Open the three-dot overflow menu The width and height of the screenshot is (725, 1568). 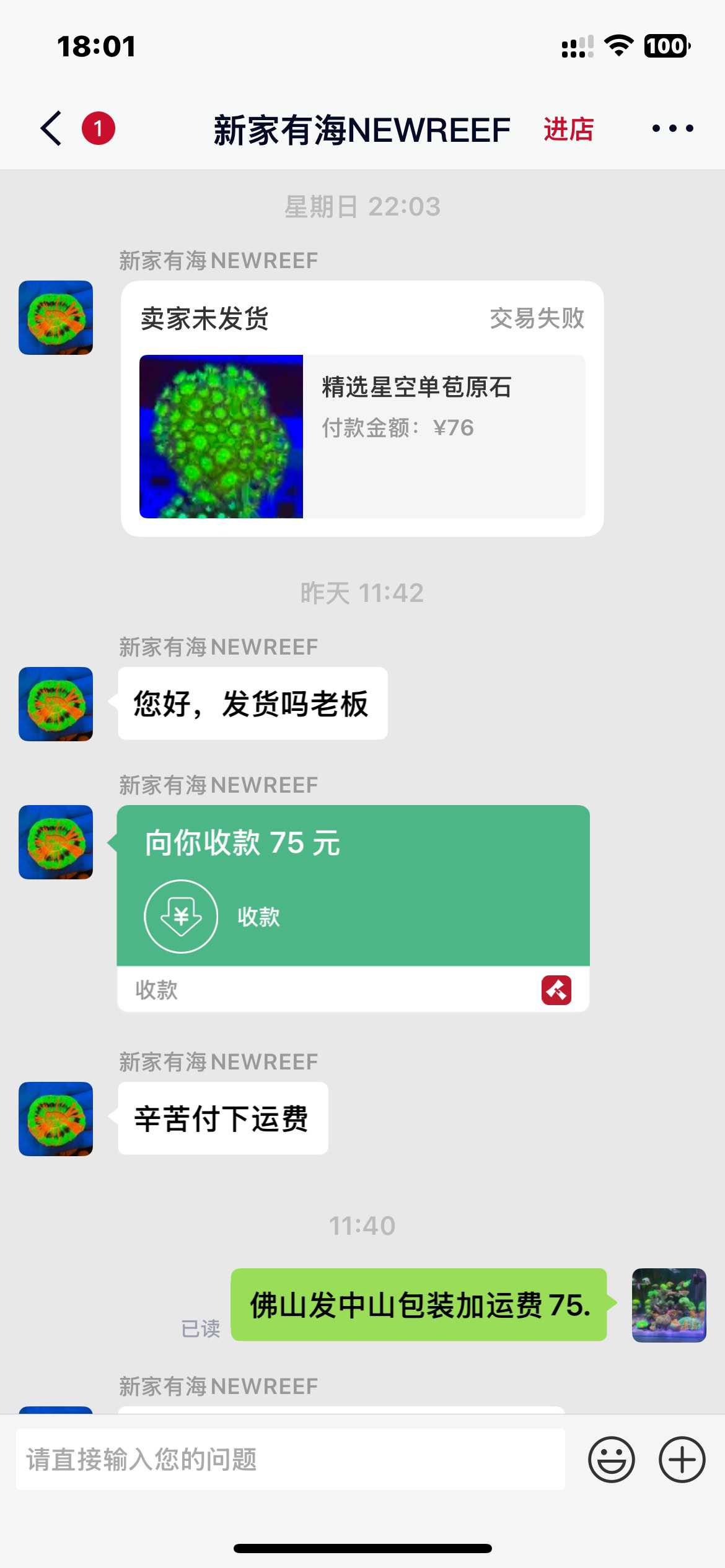coord(672,129)
